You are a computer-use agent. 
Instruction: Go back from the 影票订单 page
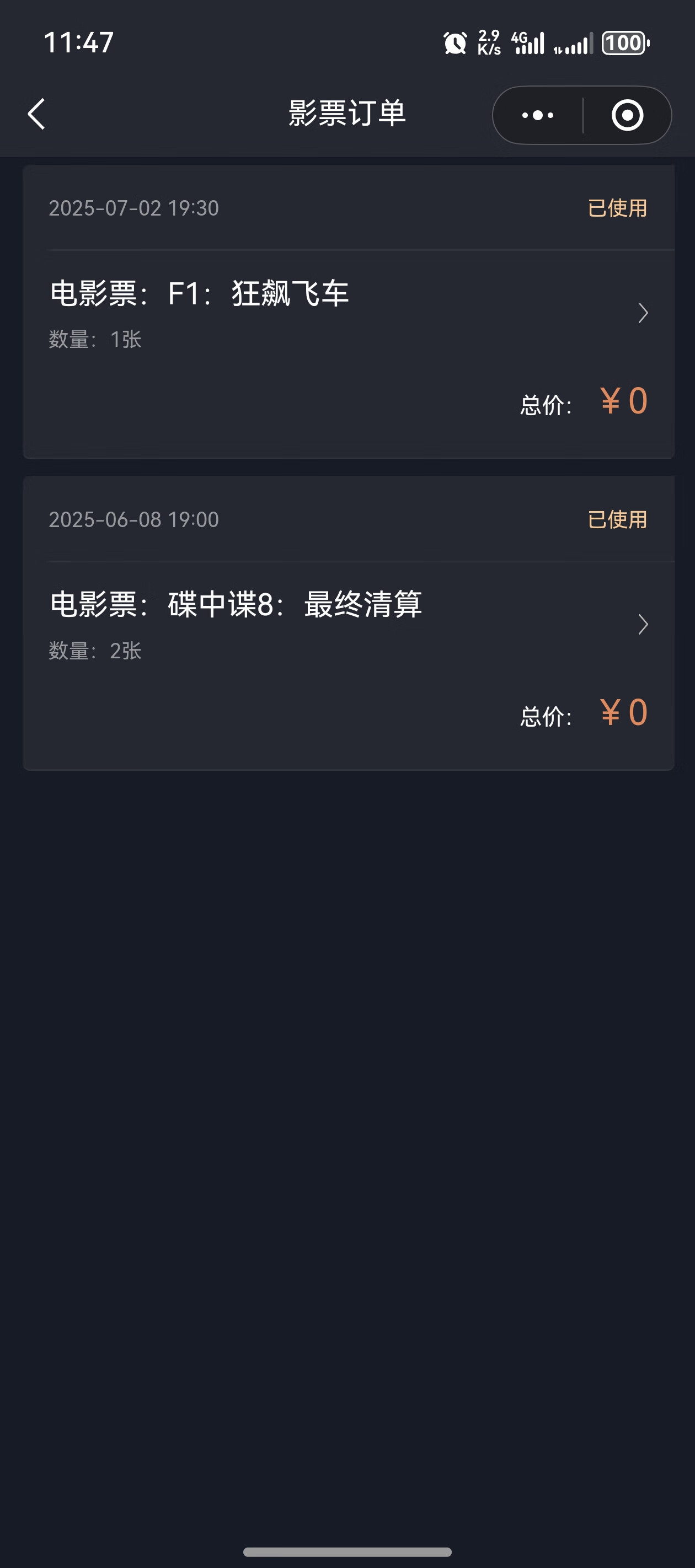pyautogui.click(x=36, y=114)
